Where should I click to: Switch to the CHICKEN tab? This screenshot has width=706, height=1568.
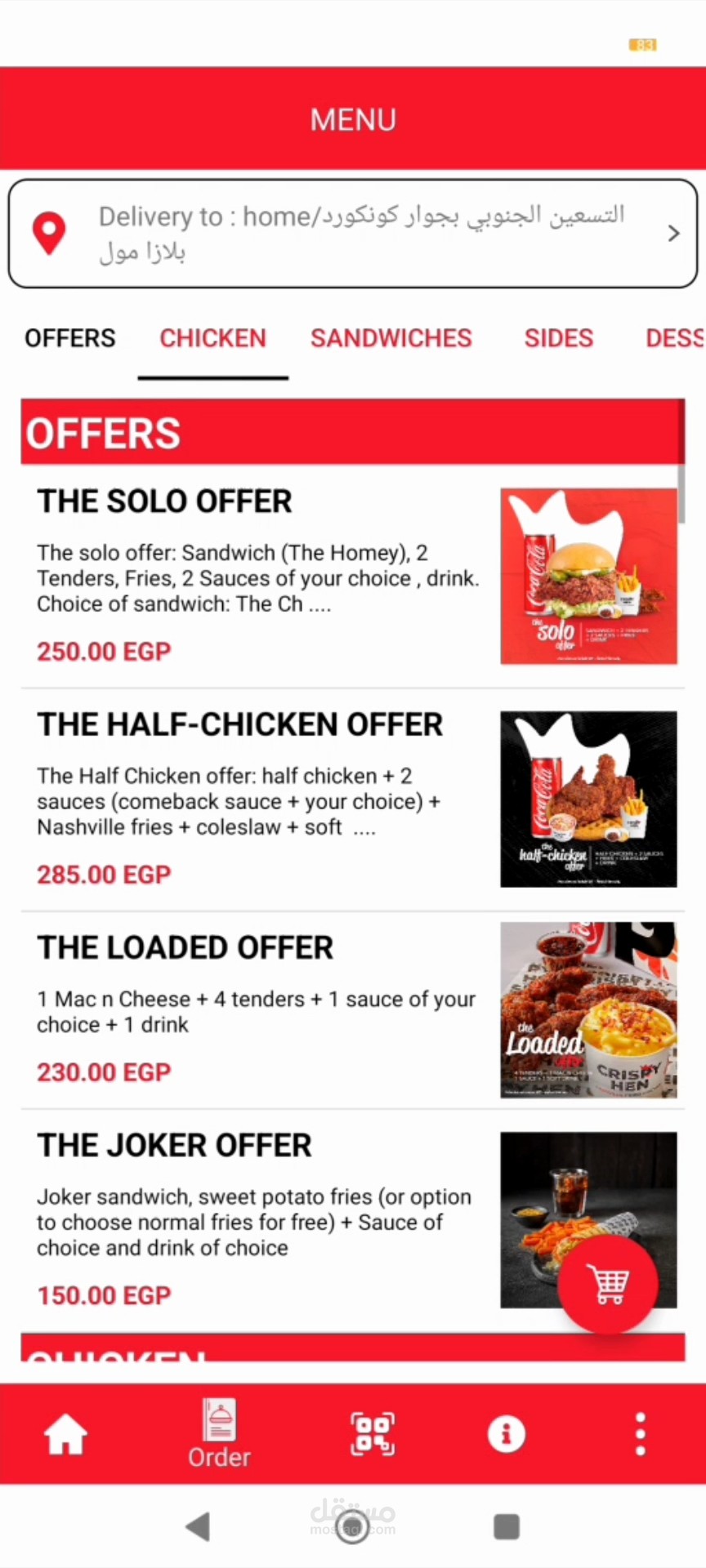coord(212,338)
